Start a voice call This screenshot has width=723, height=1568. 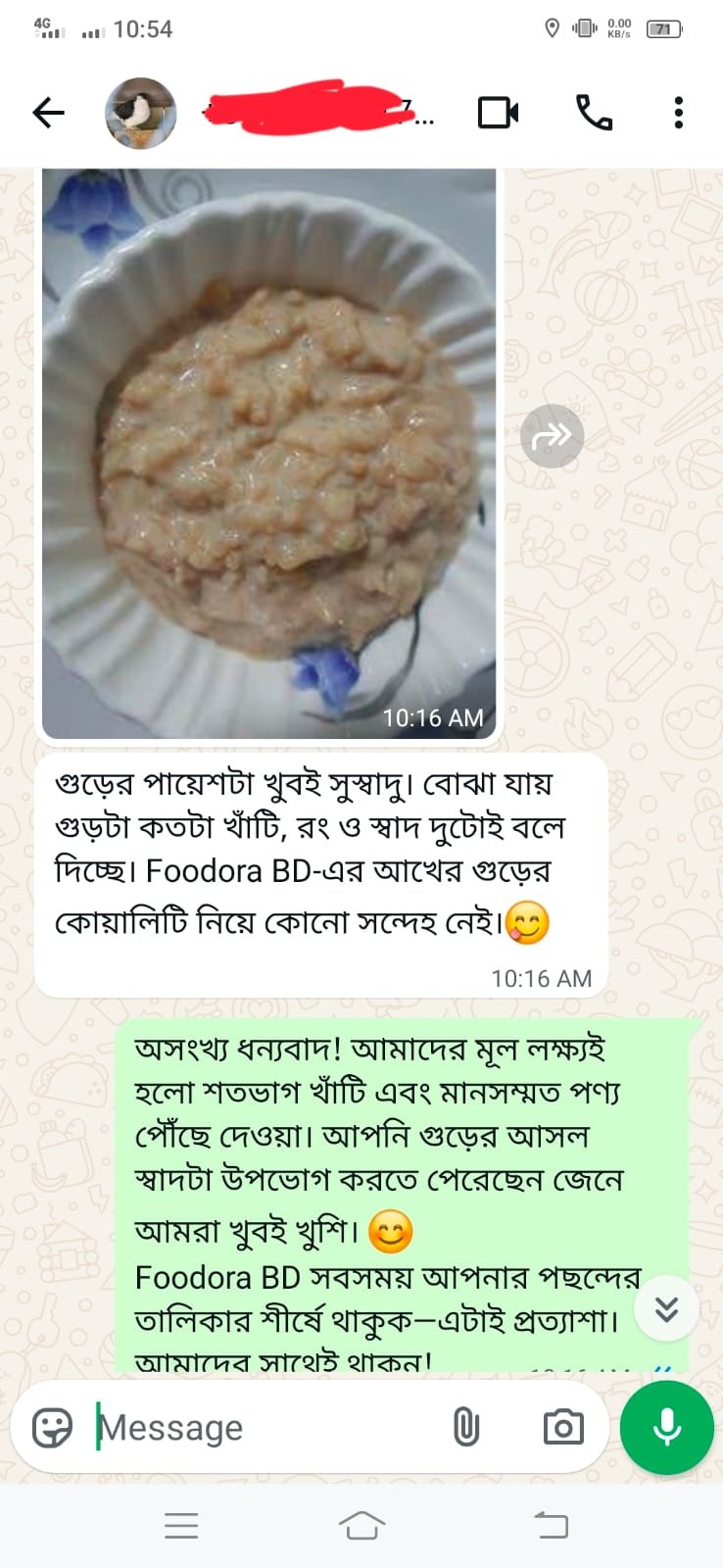coord(594,113)
